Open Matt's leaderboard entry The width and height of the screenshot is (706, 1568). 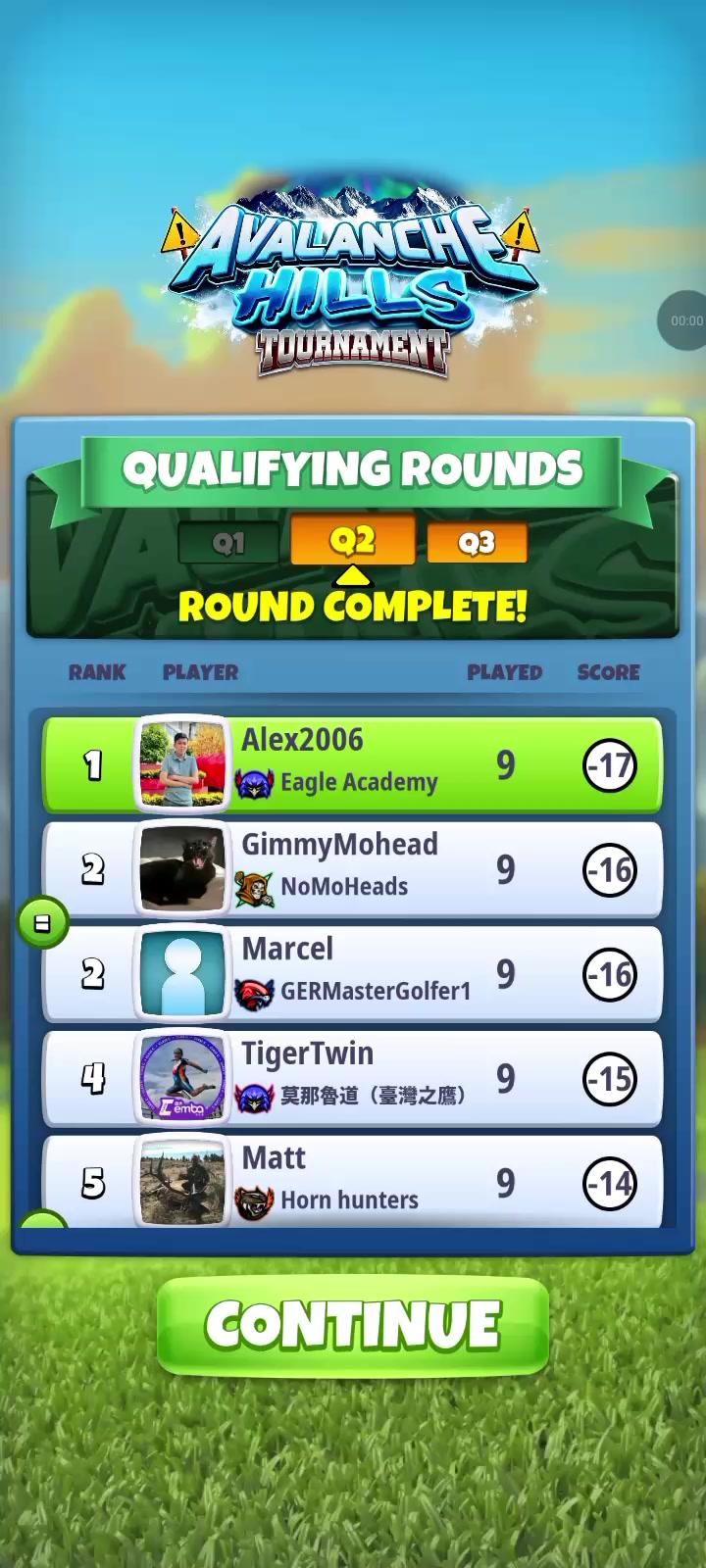pos(353,1181)
